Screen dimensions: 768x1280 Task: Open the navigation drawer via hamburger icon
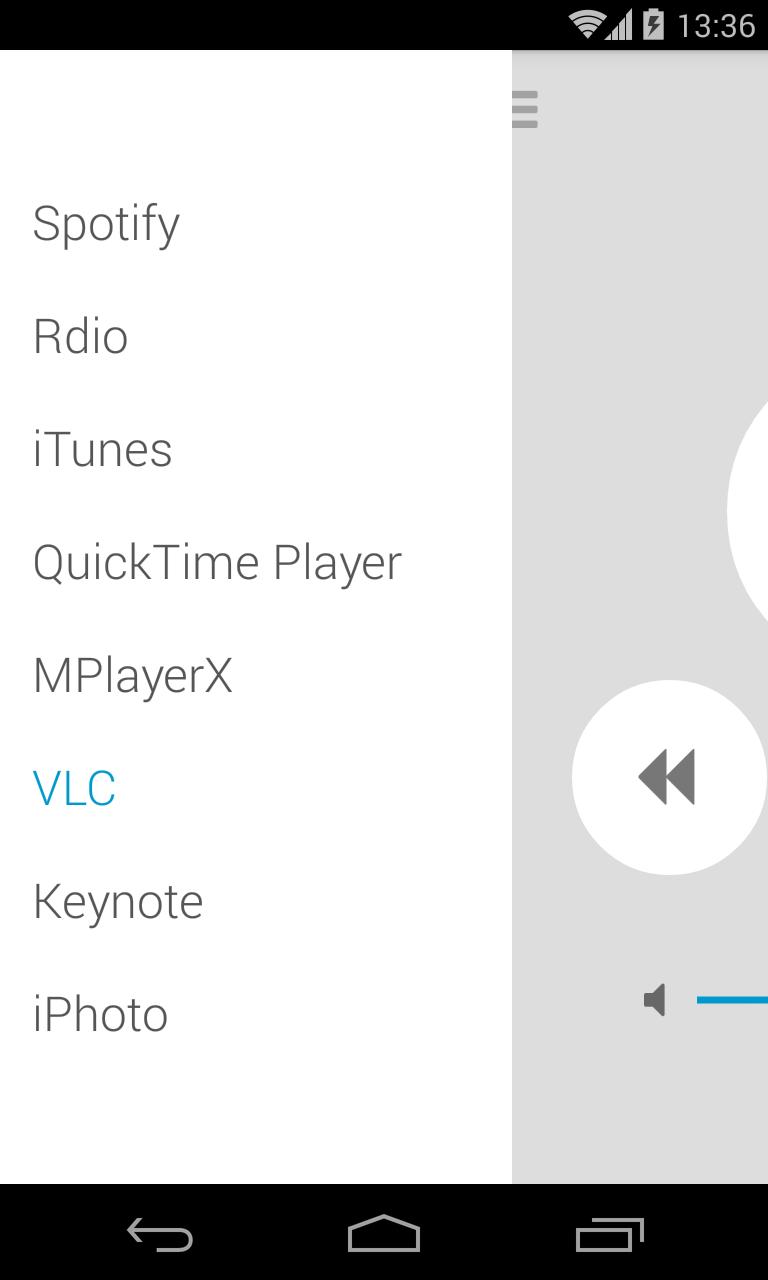point(523,110)
